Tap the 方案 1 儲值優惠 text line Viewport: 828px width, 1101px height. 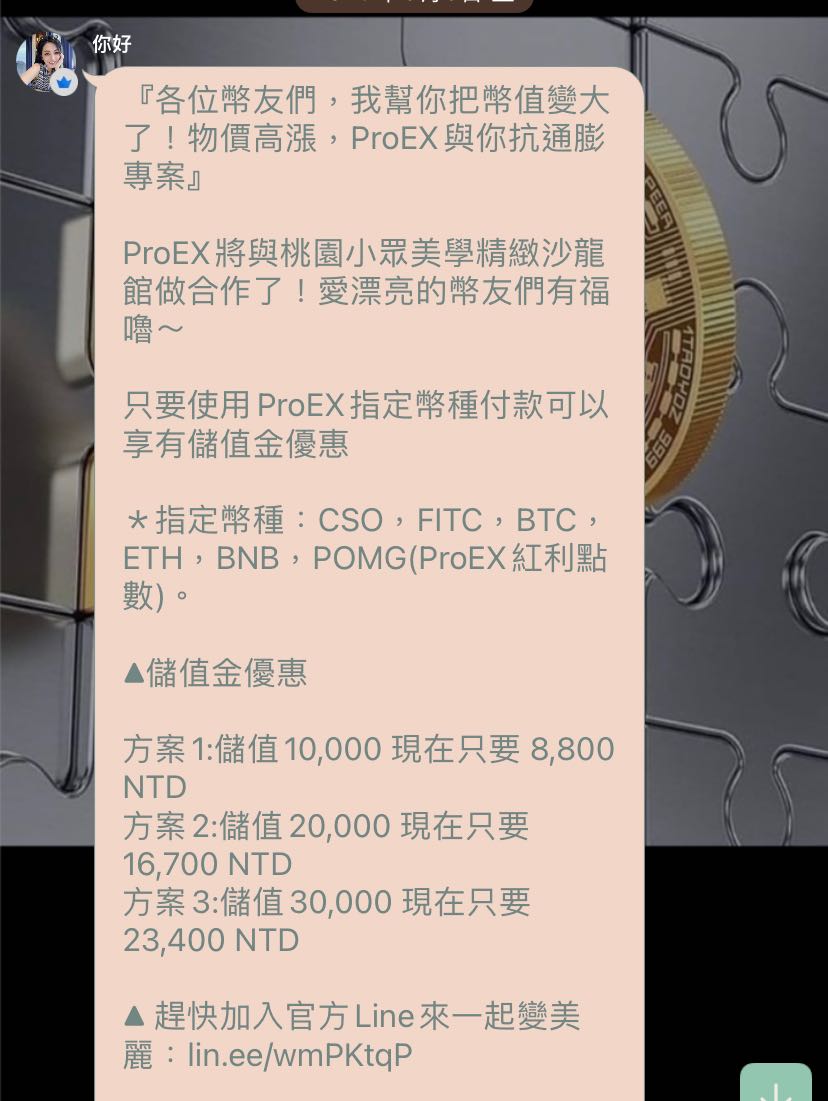coord(368,749)
